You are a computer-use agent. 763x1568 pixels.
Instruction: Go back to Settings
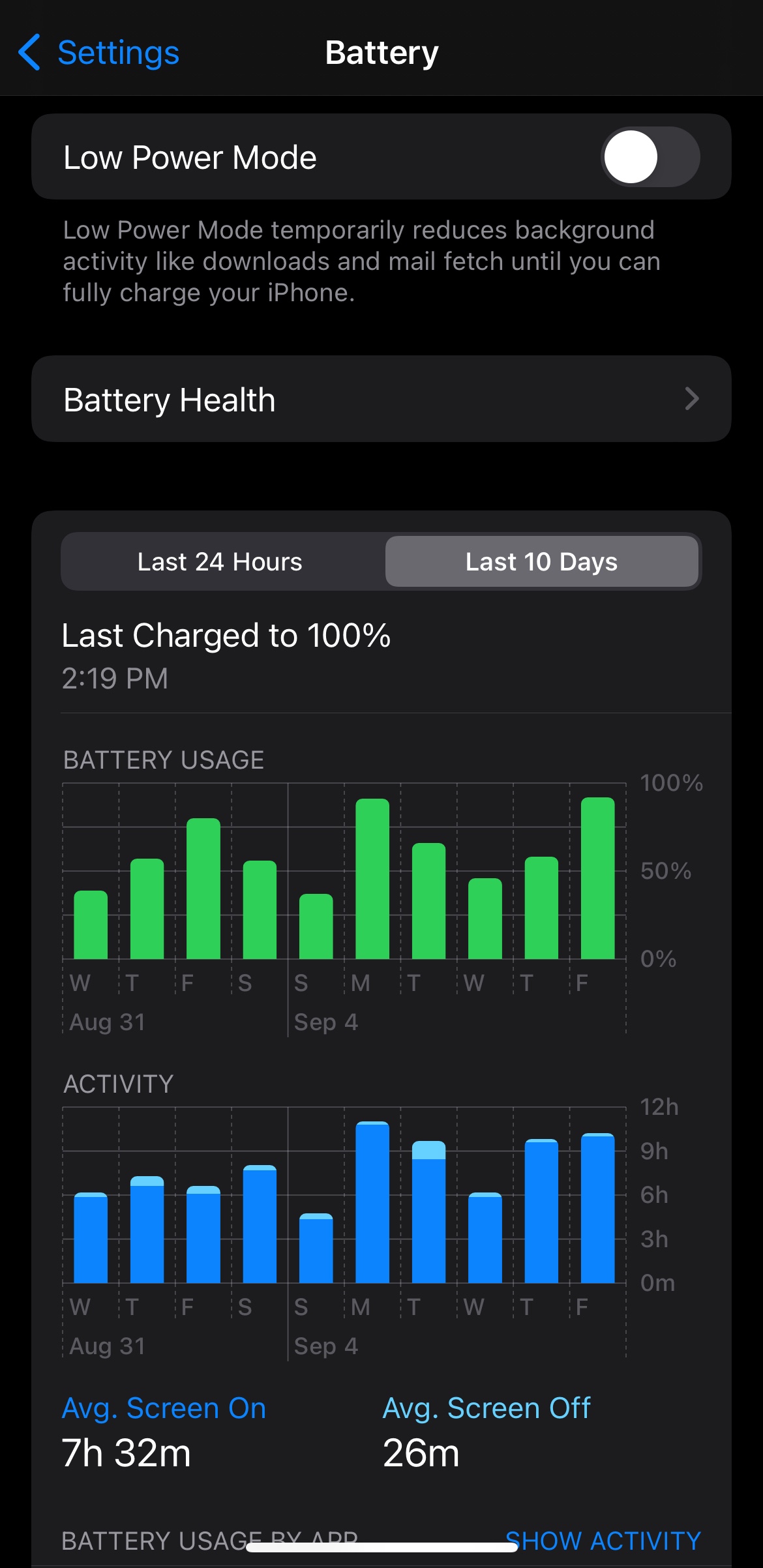pos(99,53)
